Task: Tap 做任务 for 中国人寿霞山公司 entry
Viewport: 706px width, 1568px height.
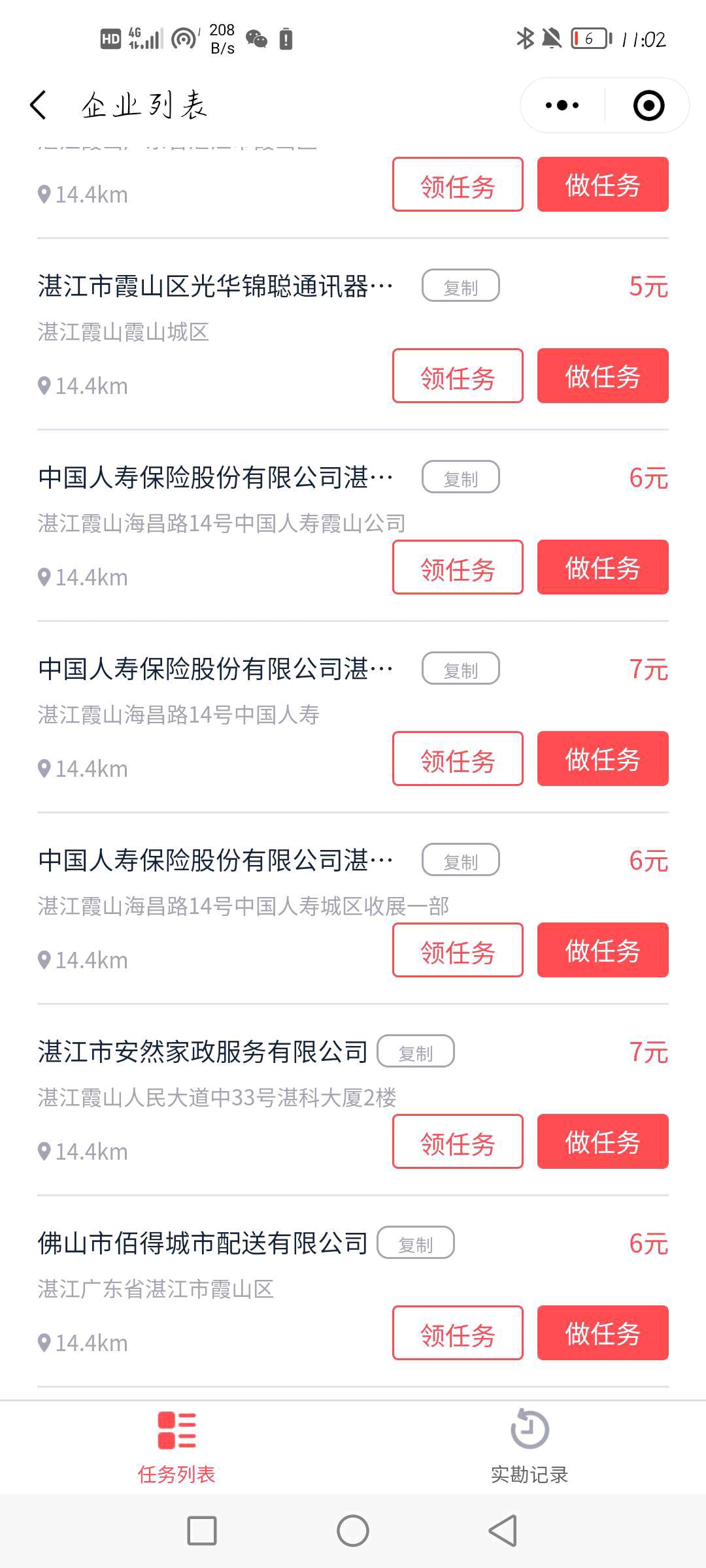Action: point(603,567)
